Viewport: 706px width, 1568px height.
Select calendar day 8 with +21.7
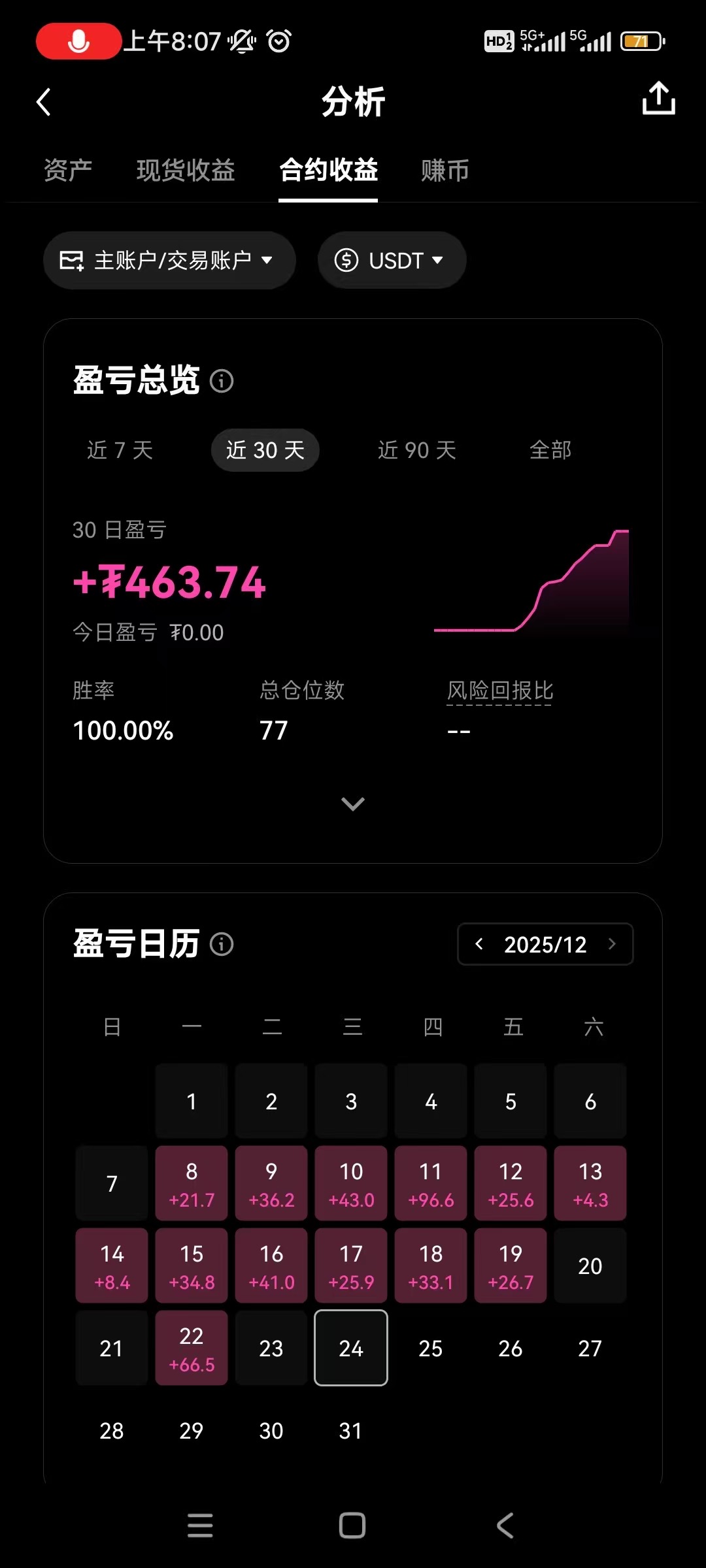tap(192, 1183)
